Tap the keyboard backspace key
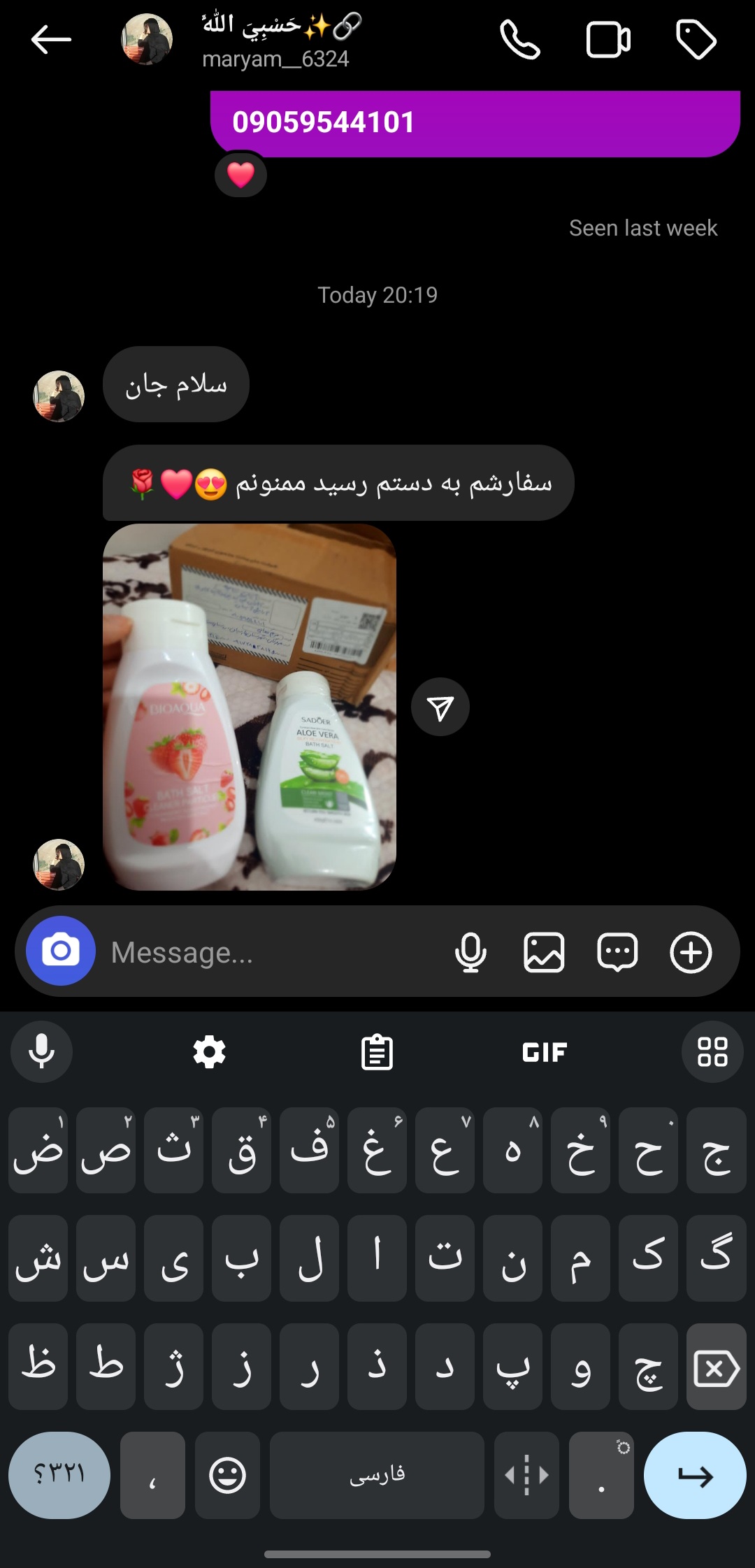Image resolution: width=755 pixels, height=1568 pixels. (717, 1367)
